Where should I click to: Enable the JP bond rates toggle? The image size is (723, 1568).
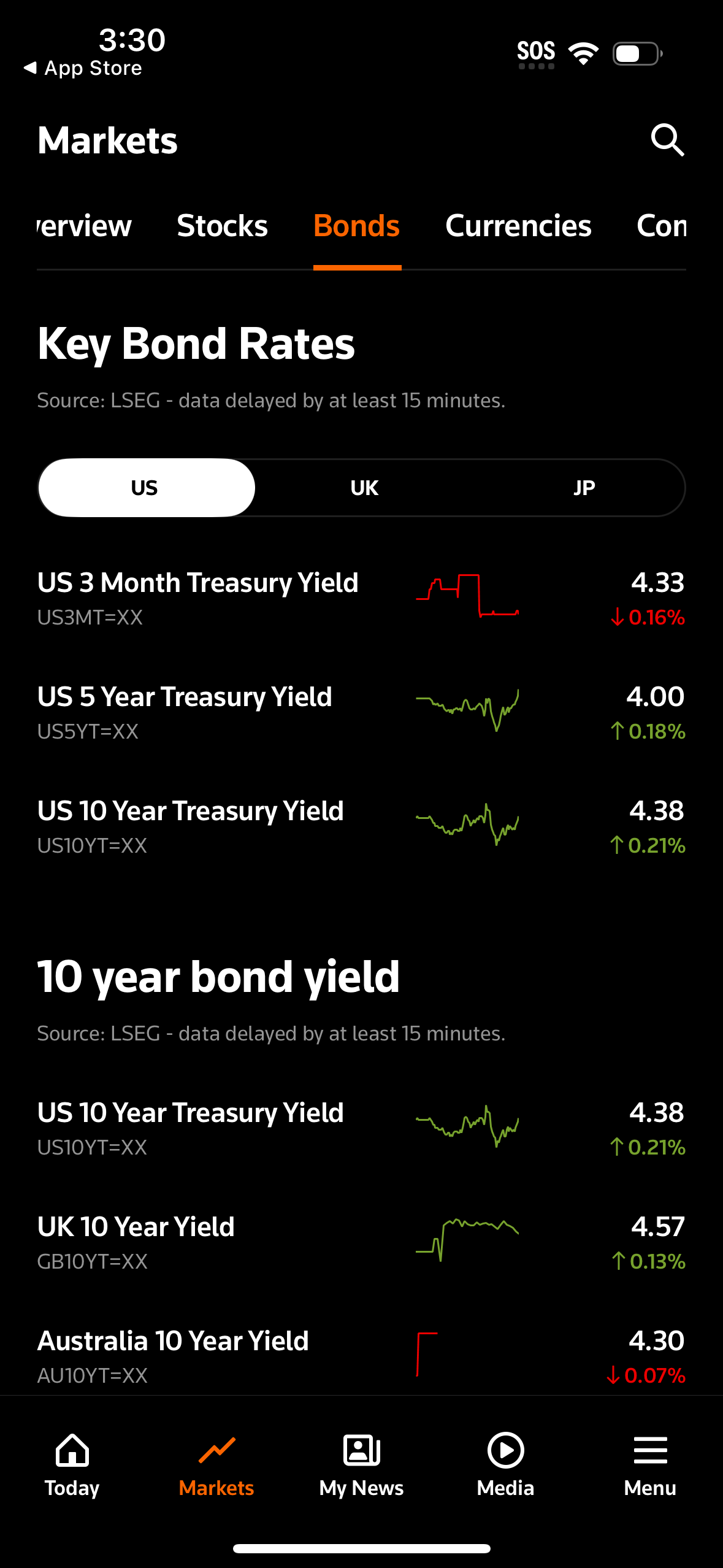point(584,487)
